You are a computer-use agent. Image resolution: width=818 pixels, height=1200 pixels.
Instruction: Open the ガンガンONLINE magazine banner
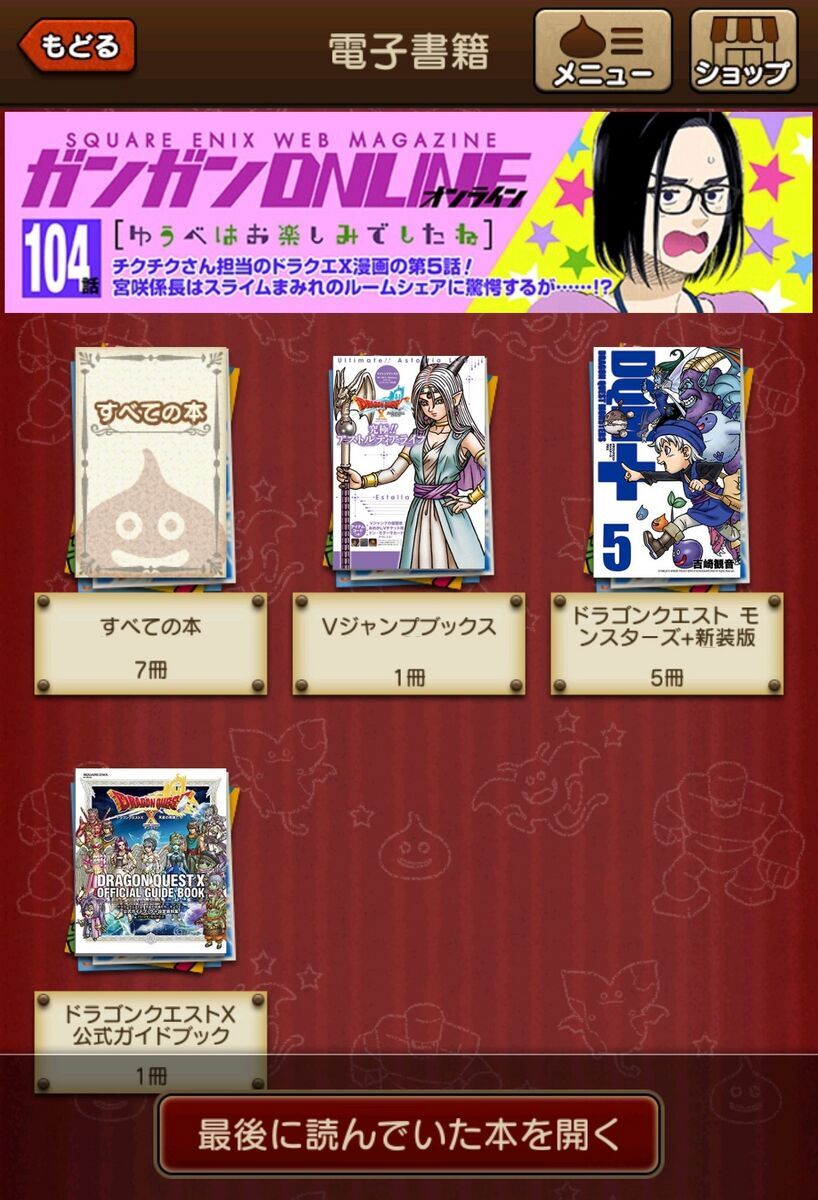408,212
